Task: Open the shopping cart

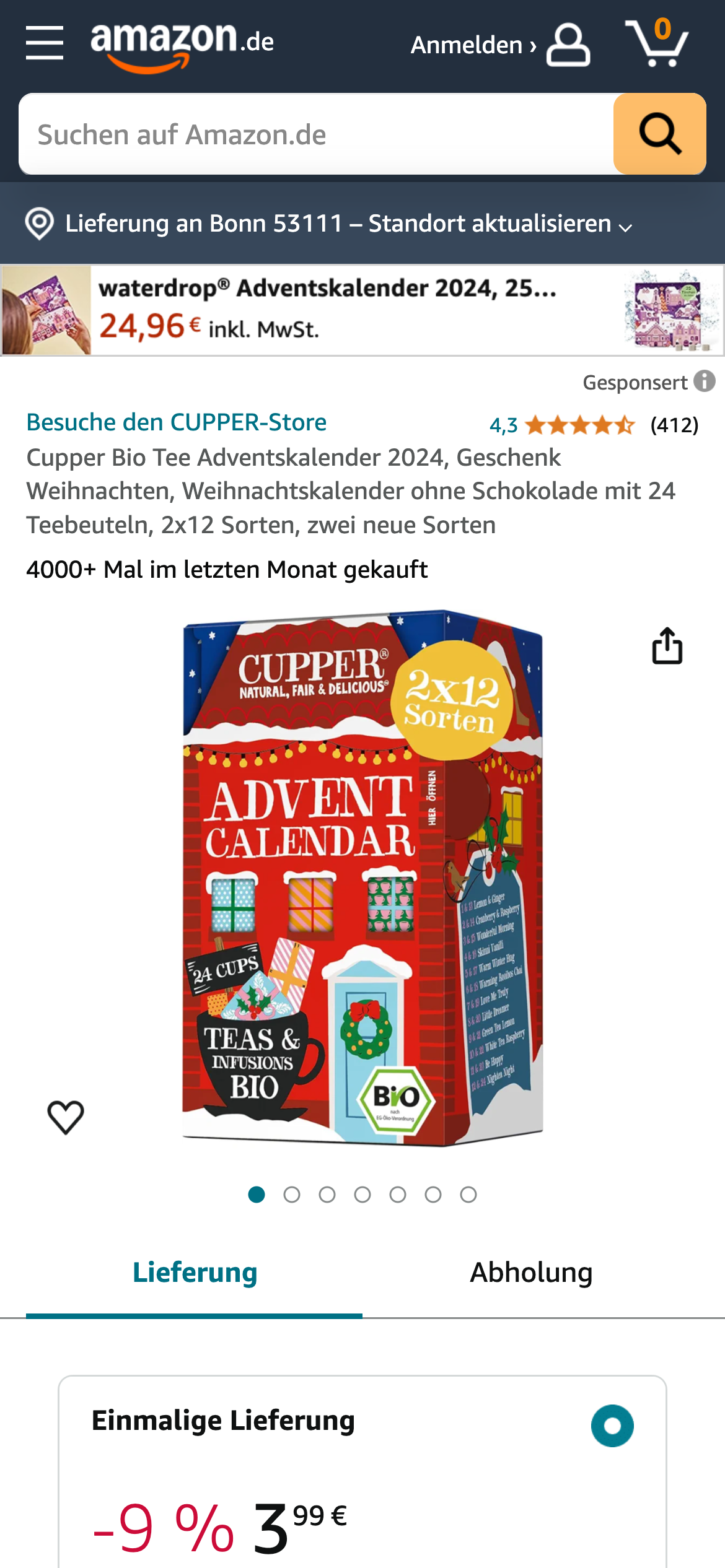Action: click(x=657, y=43)
